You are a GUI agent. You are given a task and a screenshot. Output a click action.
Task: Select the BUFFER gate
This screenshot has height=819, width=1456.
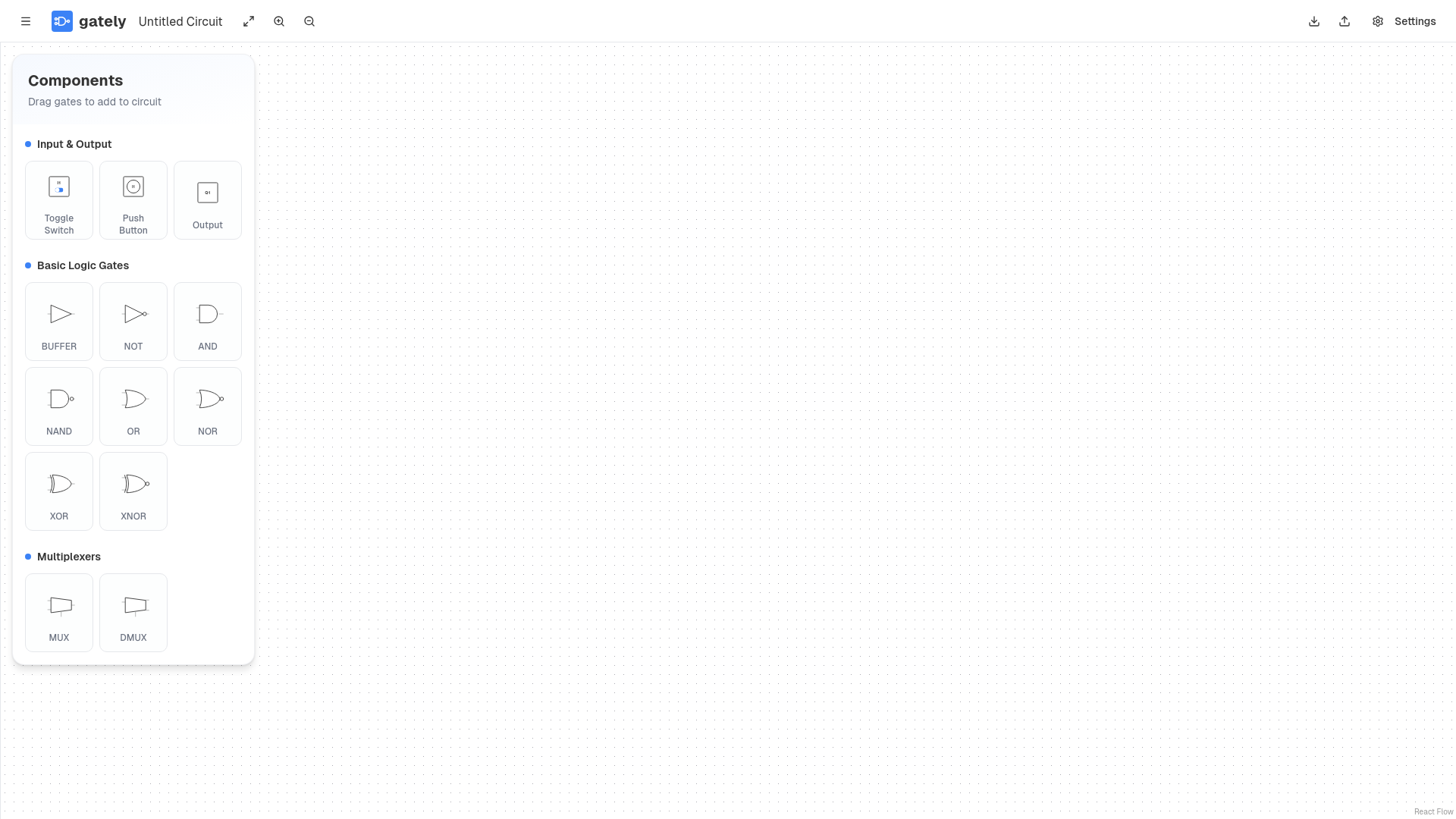pyautogui.click(x=59, y=322)
